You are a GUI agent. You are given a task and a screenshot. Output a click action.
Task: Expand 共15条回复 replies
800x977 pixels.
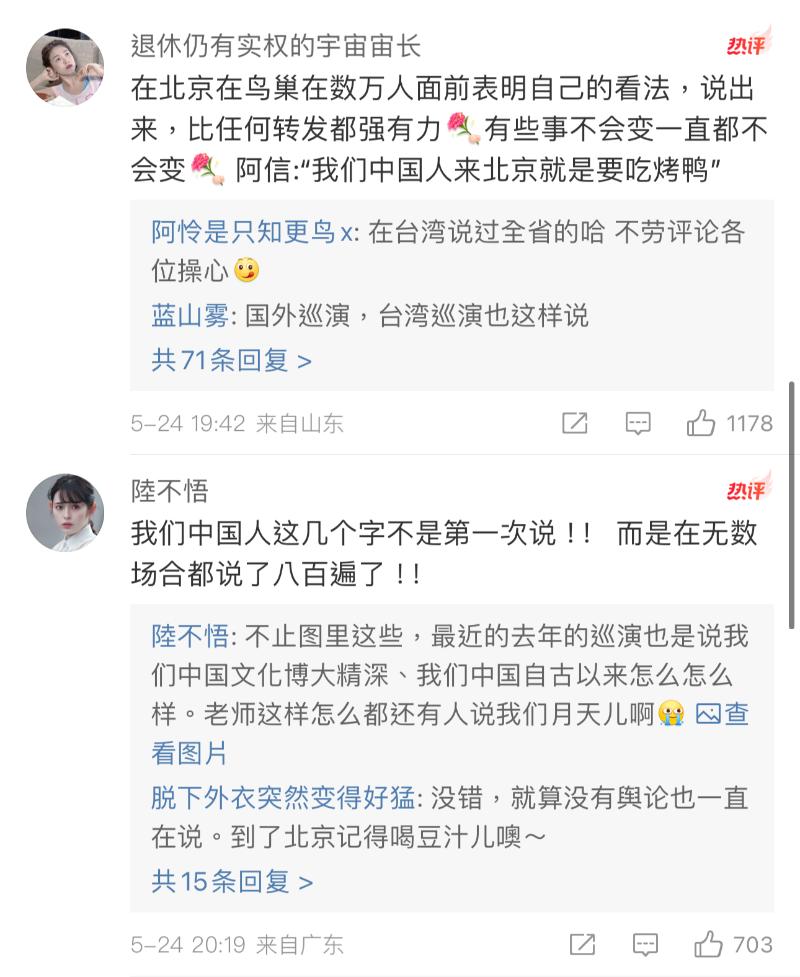[x=231, y=881]
